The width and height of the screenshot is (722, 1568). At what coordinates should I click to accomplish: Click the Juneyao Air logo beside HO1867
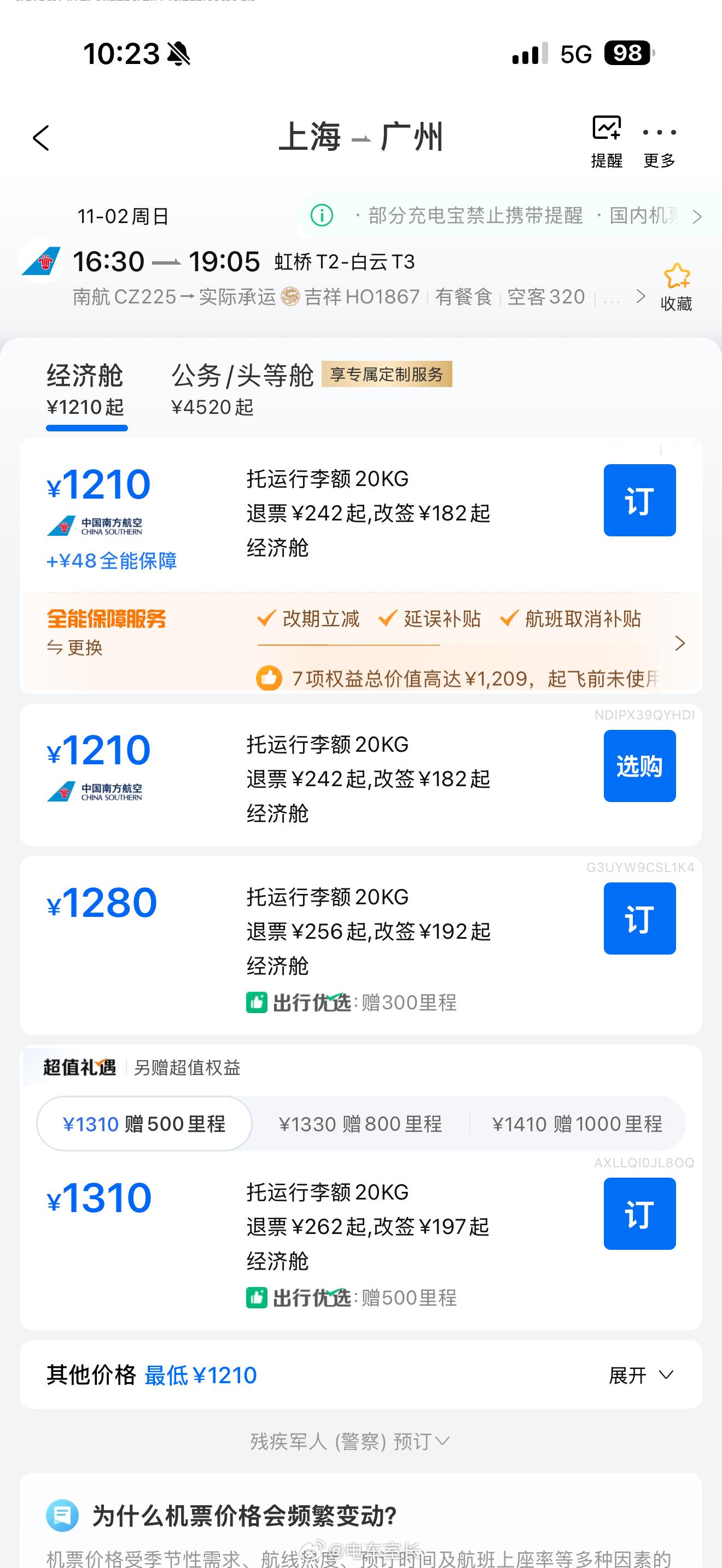[290, 296]
